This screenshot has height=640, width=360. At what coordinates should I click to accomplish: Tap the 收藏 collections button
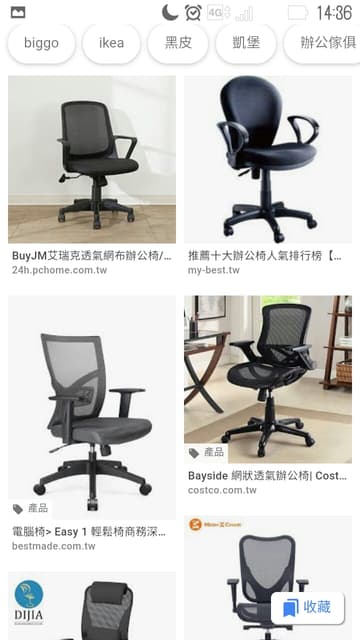(307, 608)
